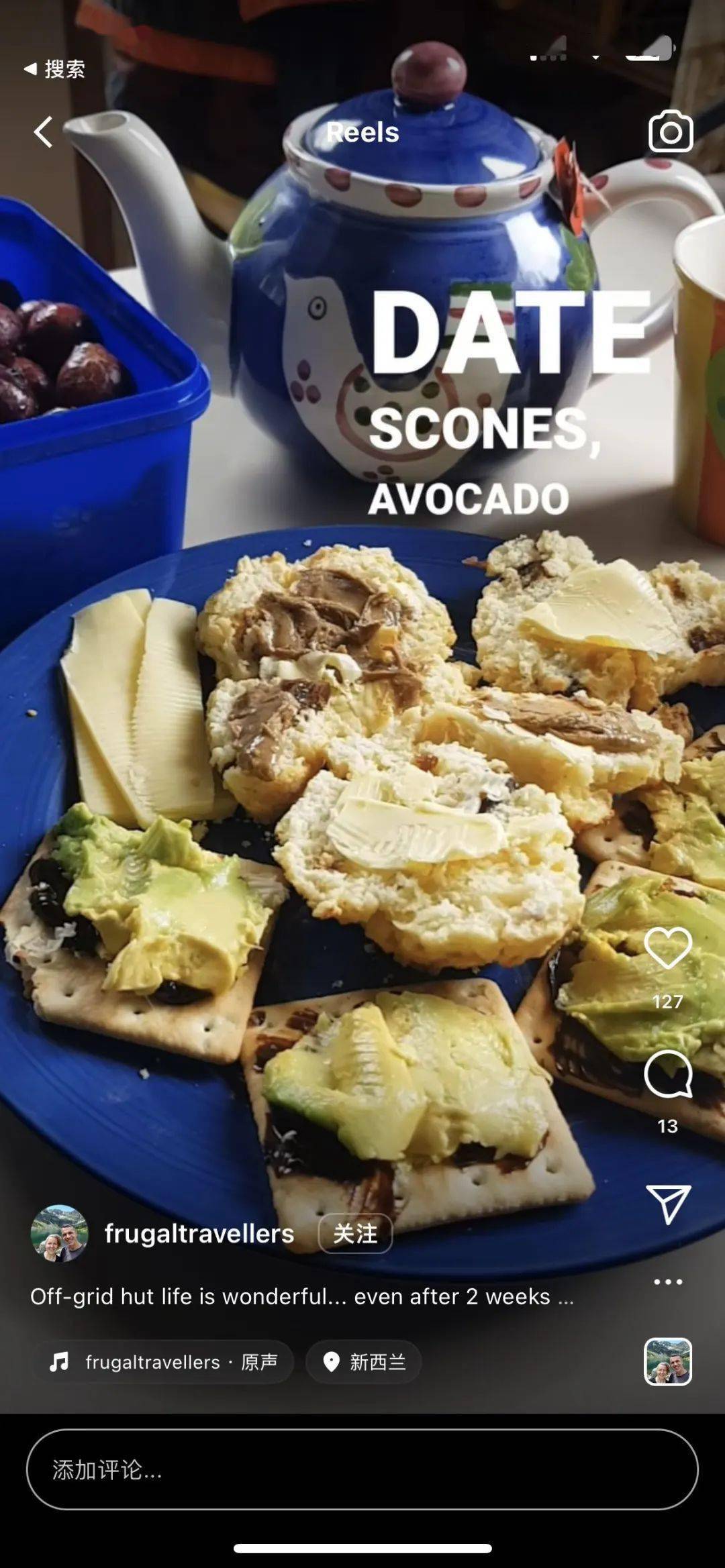The width and height of the screenshot is (725, 1568).
Task: Open the frugaltravellers 原声 audio chip
Action: (162, 1362)
